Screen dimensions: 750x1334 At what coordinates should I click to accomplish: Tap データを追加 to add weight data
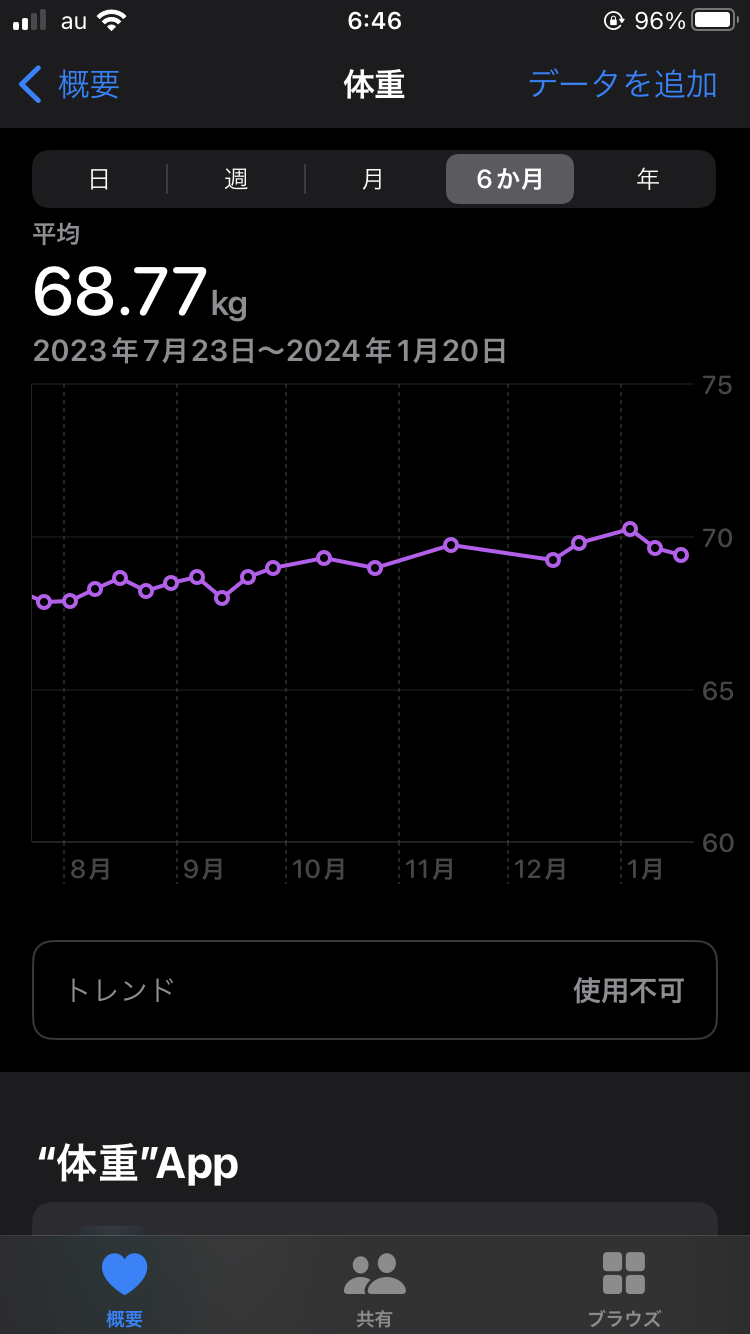coord(622,85)
